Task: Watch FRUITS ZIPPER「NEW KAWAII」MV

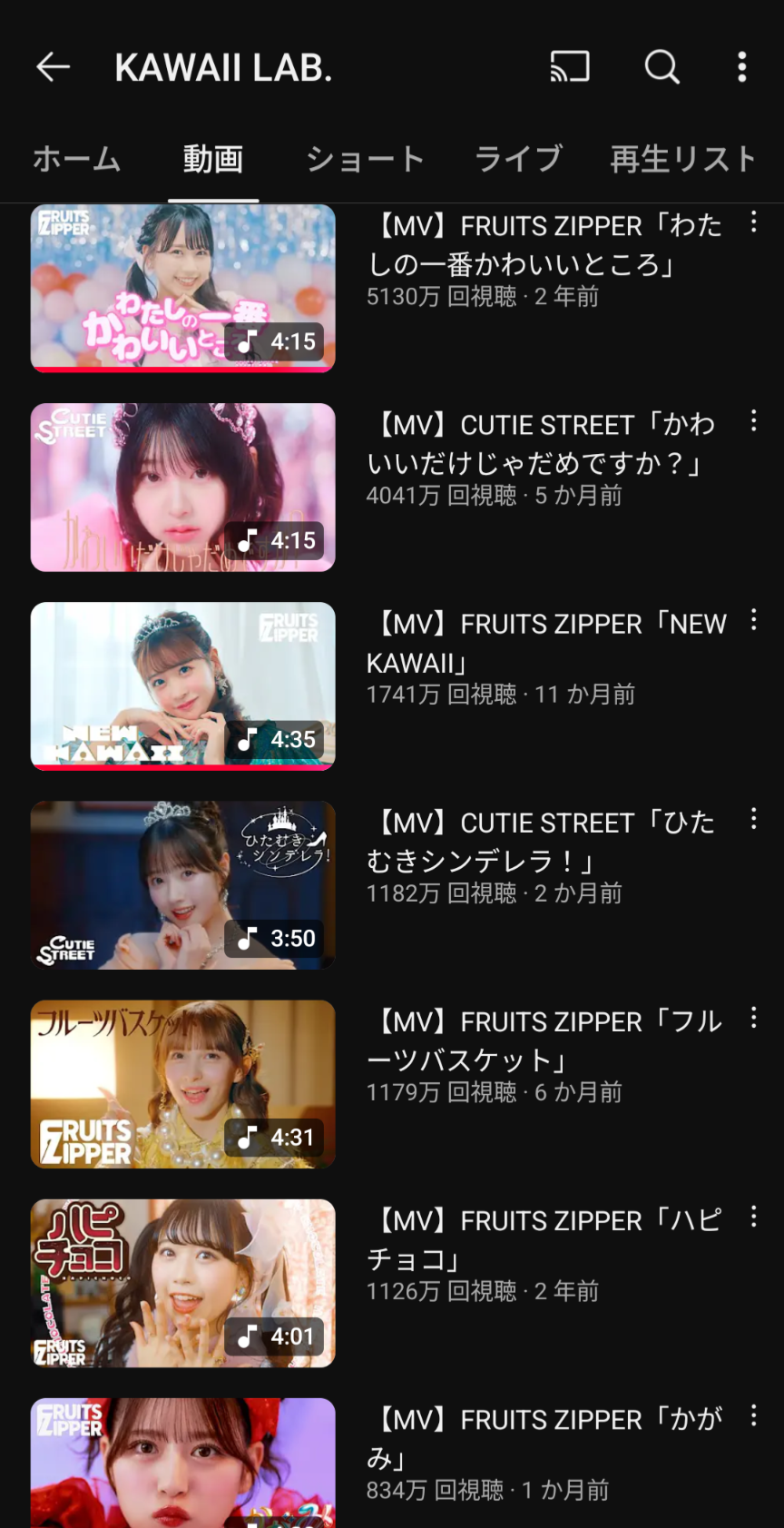Action: [x=183, y=686]
